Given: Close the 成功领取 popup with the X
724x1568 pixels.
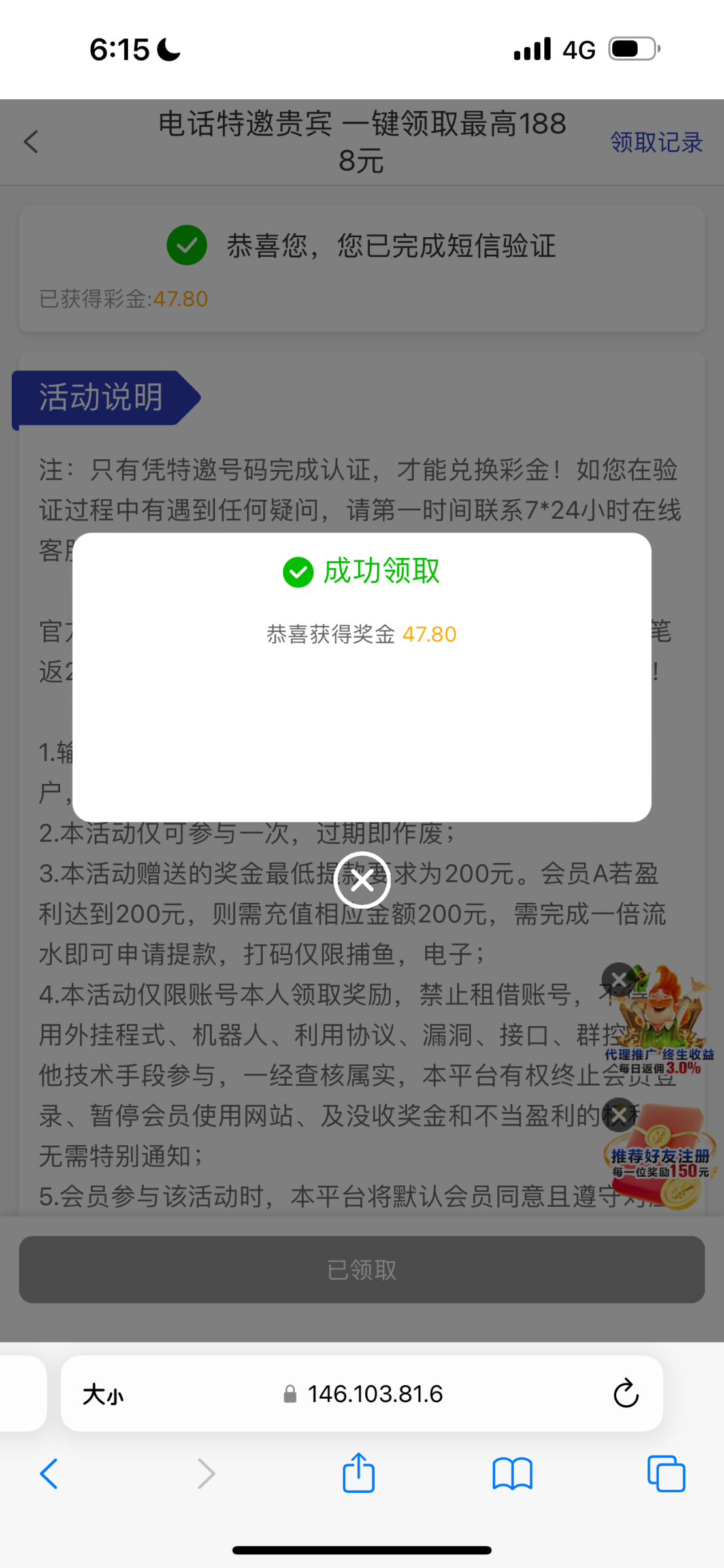Looking at the screenshot, I should 361,880.
